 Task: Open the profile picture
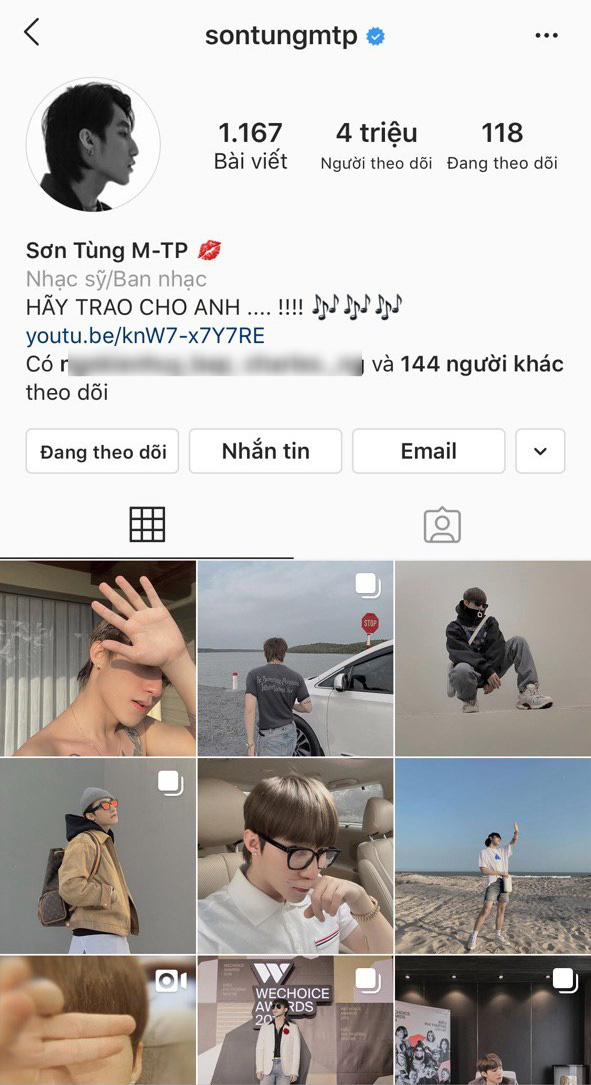pos(93,144)
